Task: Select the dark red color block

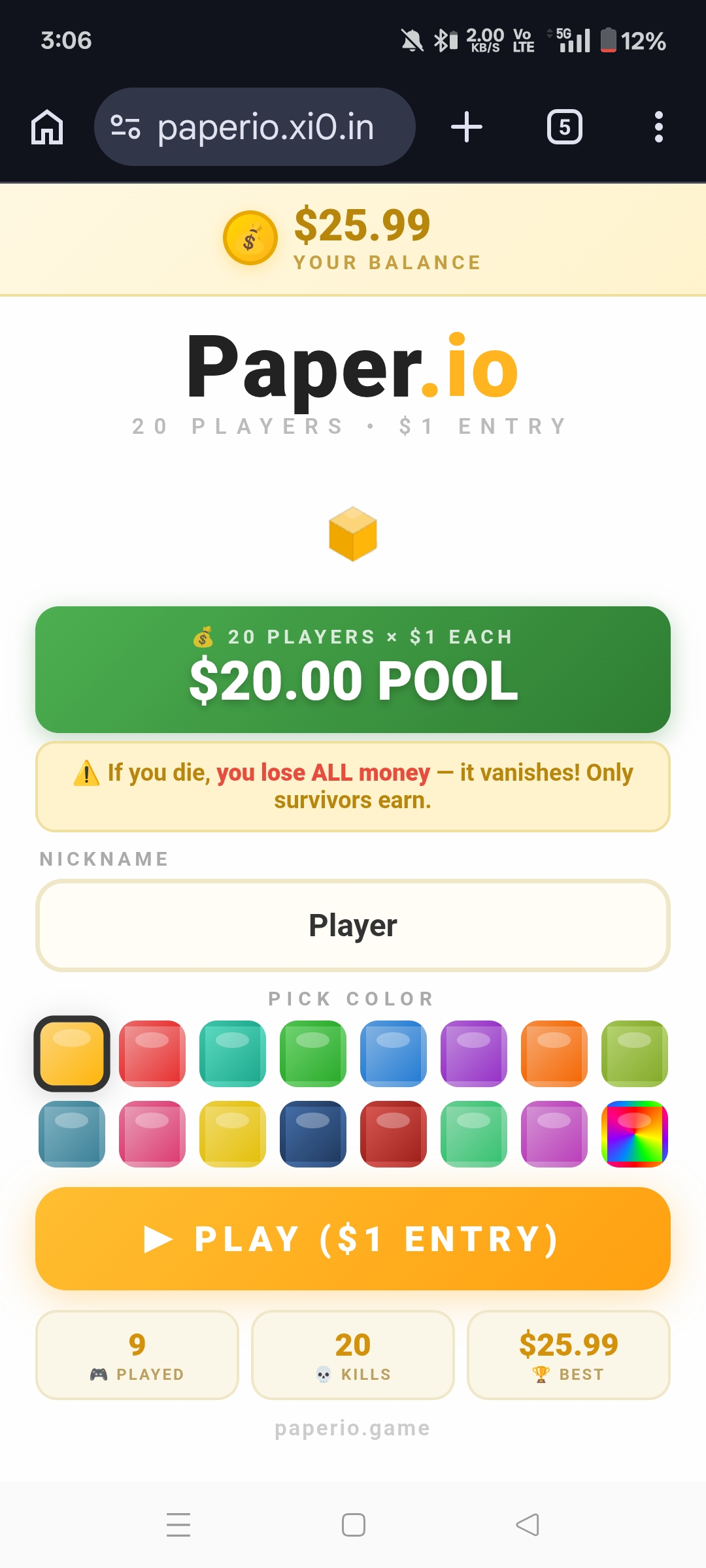Action: coord(394,1134)
